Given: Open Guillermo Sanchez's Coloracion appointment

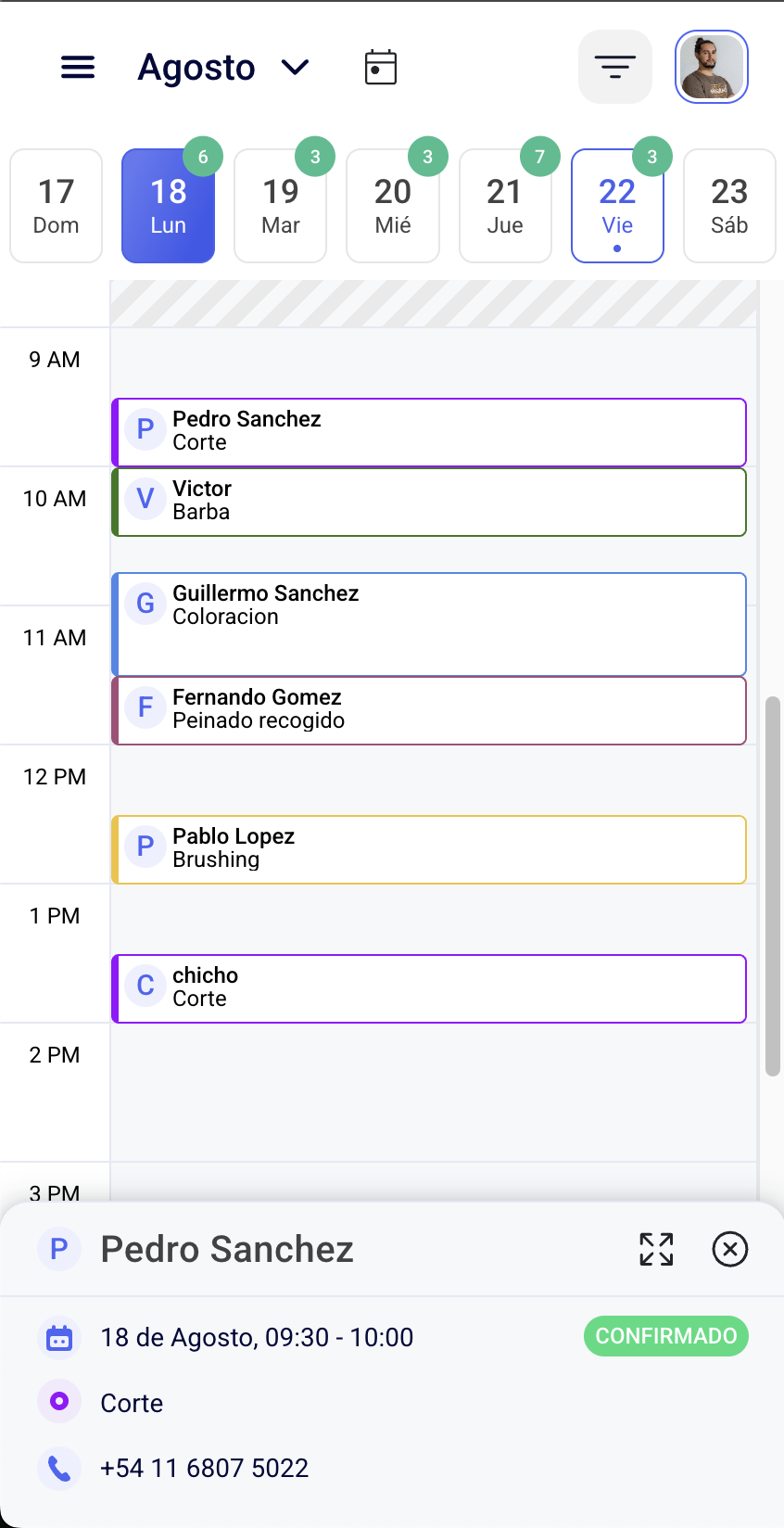Looking at the screenshot, I should [x=428, y=623].
